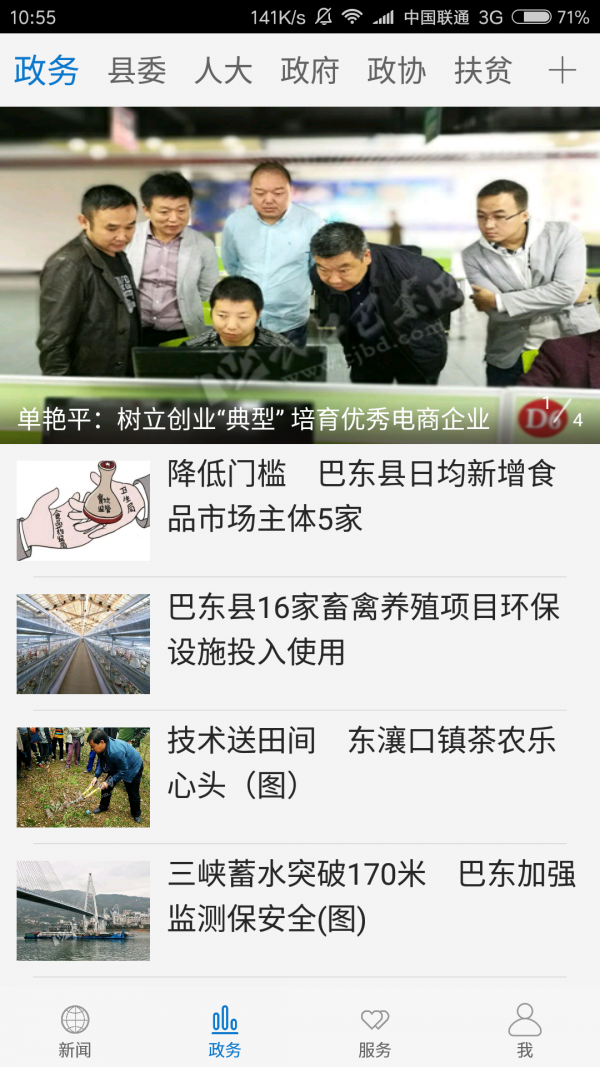Select the 人大 tab
Image resolution: width=600 pixels, height=1067 pixels.
coord(223,71)
